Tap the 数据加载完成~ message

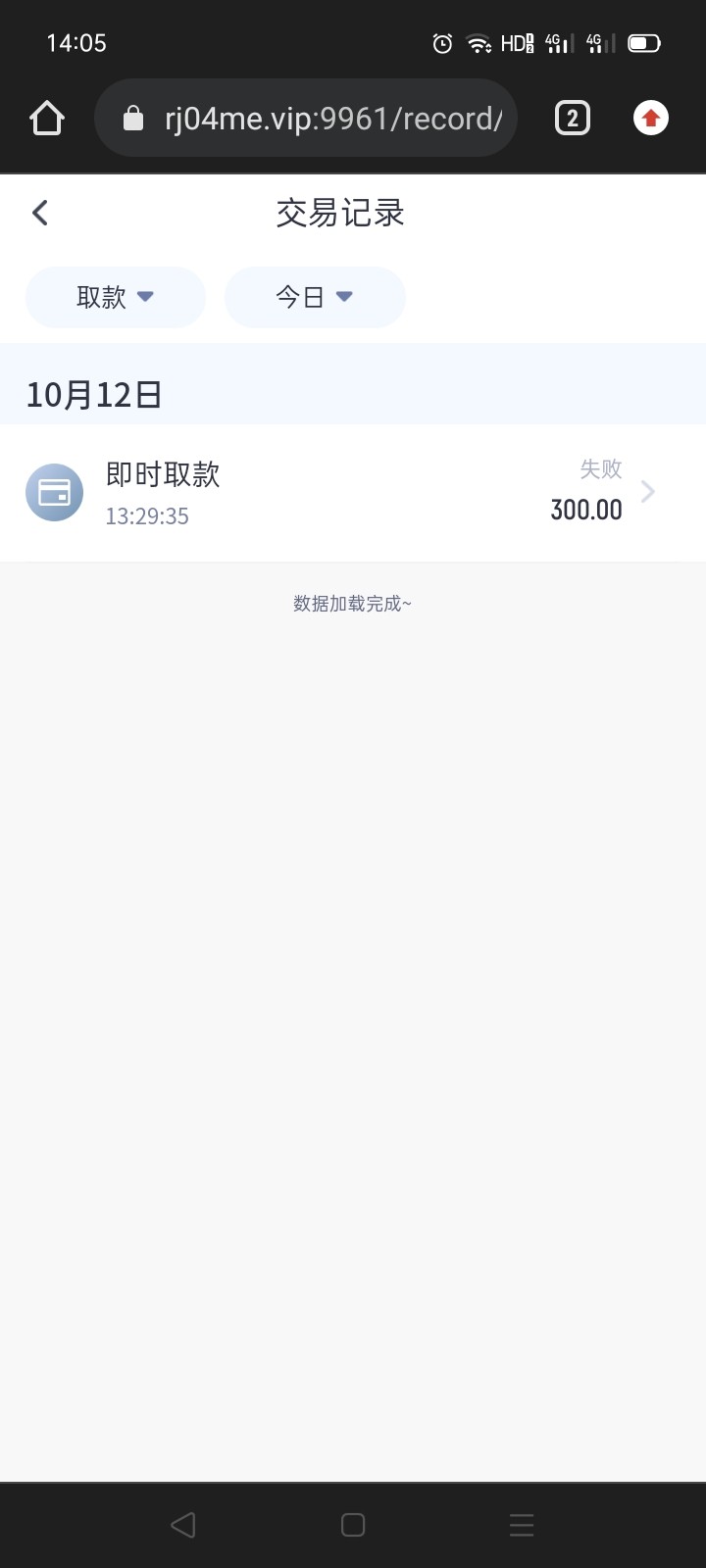[x=353, y=603]
